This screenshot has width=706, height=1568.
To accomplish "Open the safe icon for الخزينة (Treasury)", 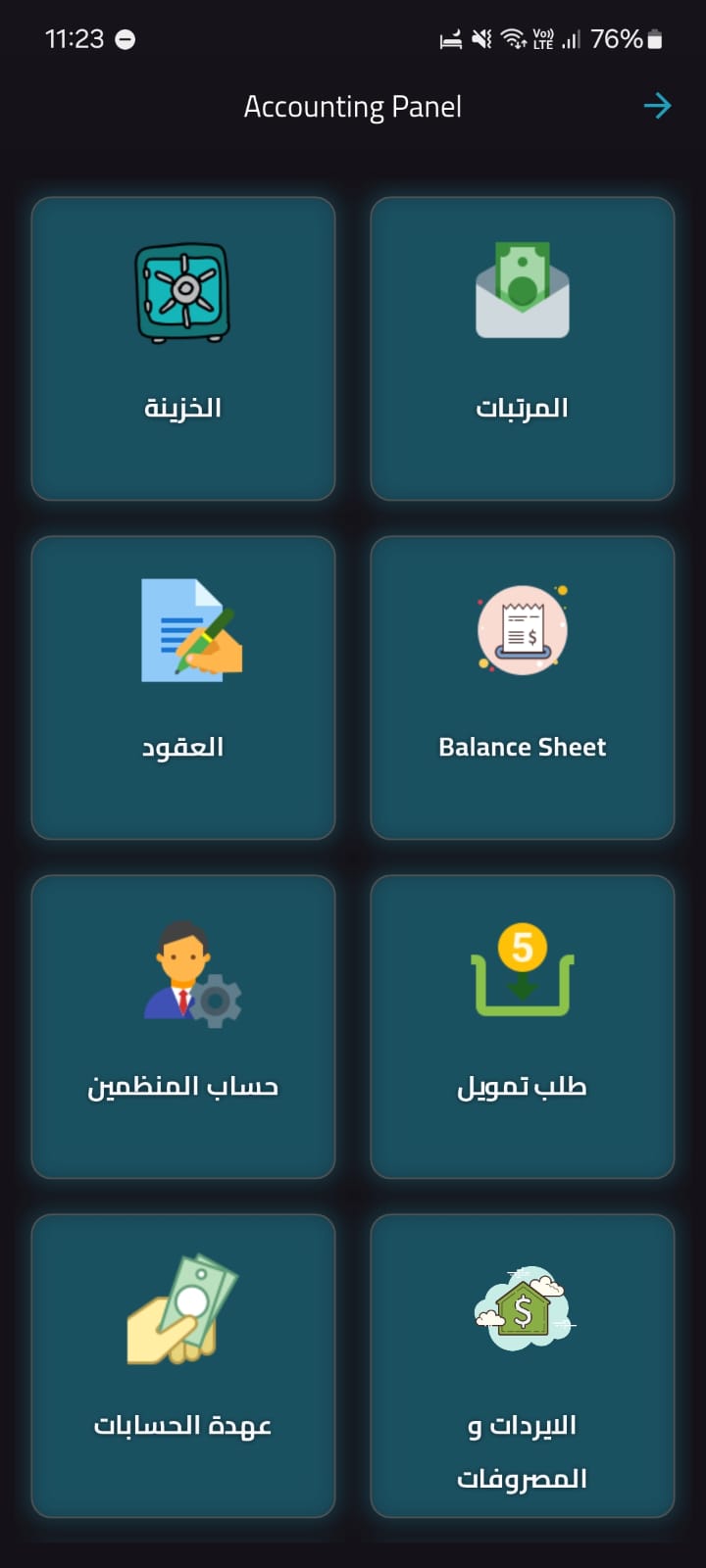I will [x=182, y=294].
